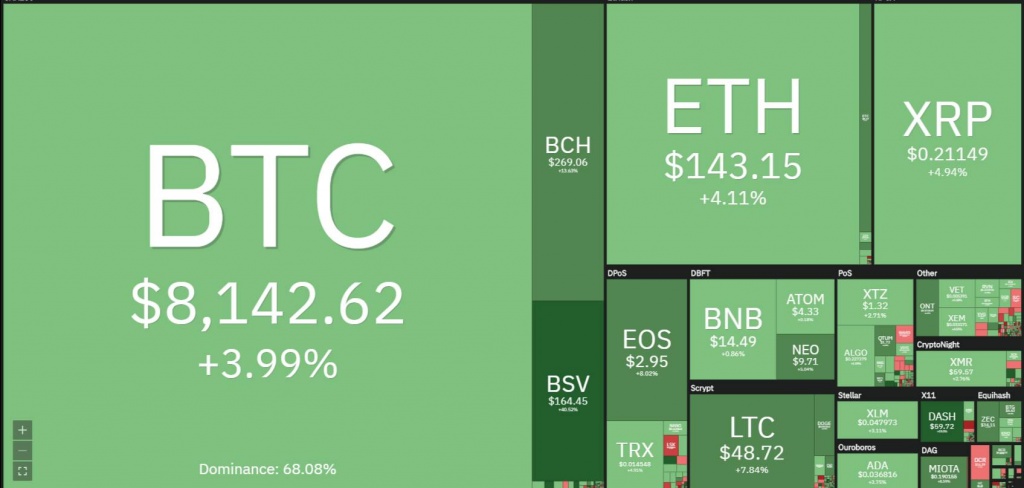This screenshot has height=488, width=1024.
Task: Open the XLM tile
Action: click(876, 420)
